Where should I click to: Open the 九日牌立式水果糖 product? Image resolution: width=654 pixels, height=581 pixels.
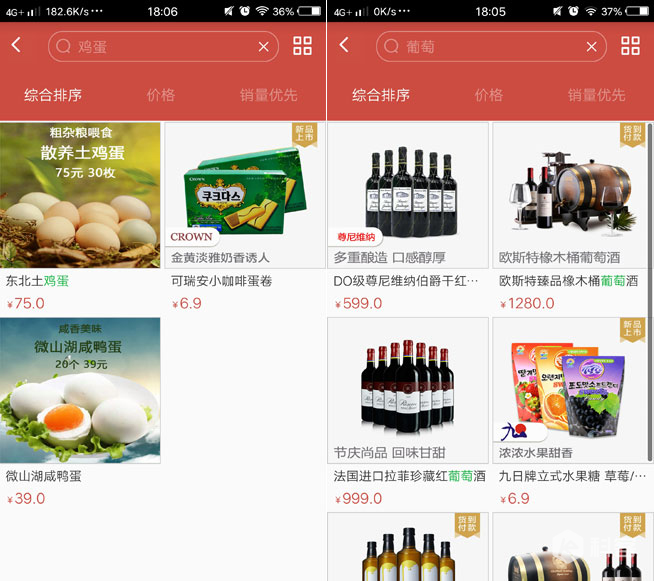(x=570, y=390)
